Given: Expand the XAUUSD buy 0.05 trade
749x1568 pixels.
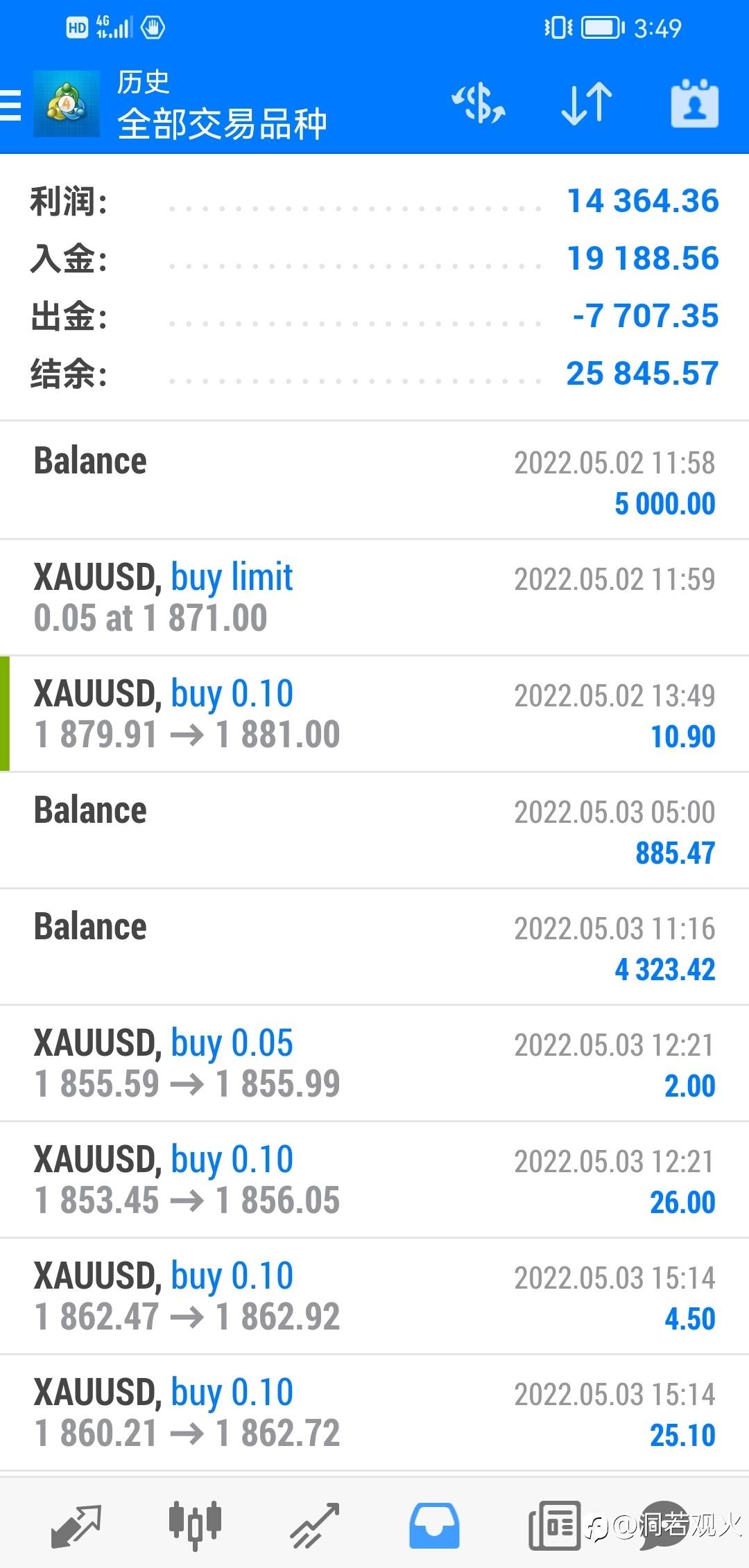Looking at the screenshot, I should (x=374, y=1063).
